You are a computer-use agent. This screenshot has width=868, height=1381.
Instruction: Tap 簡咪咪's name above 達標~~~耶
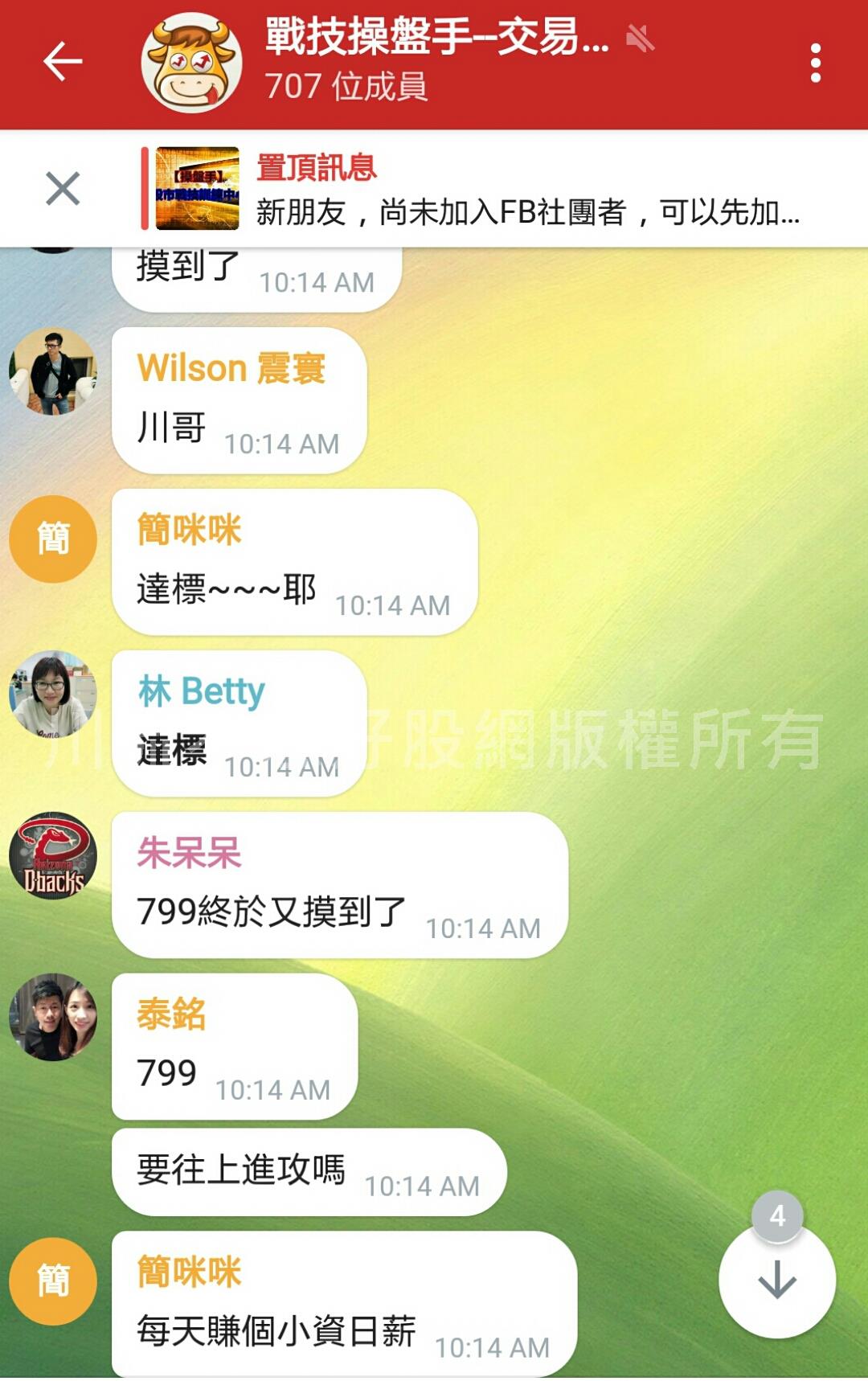click(190, 530)
